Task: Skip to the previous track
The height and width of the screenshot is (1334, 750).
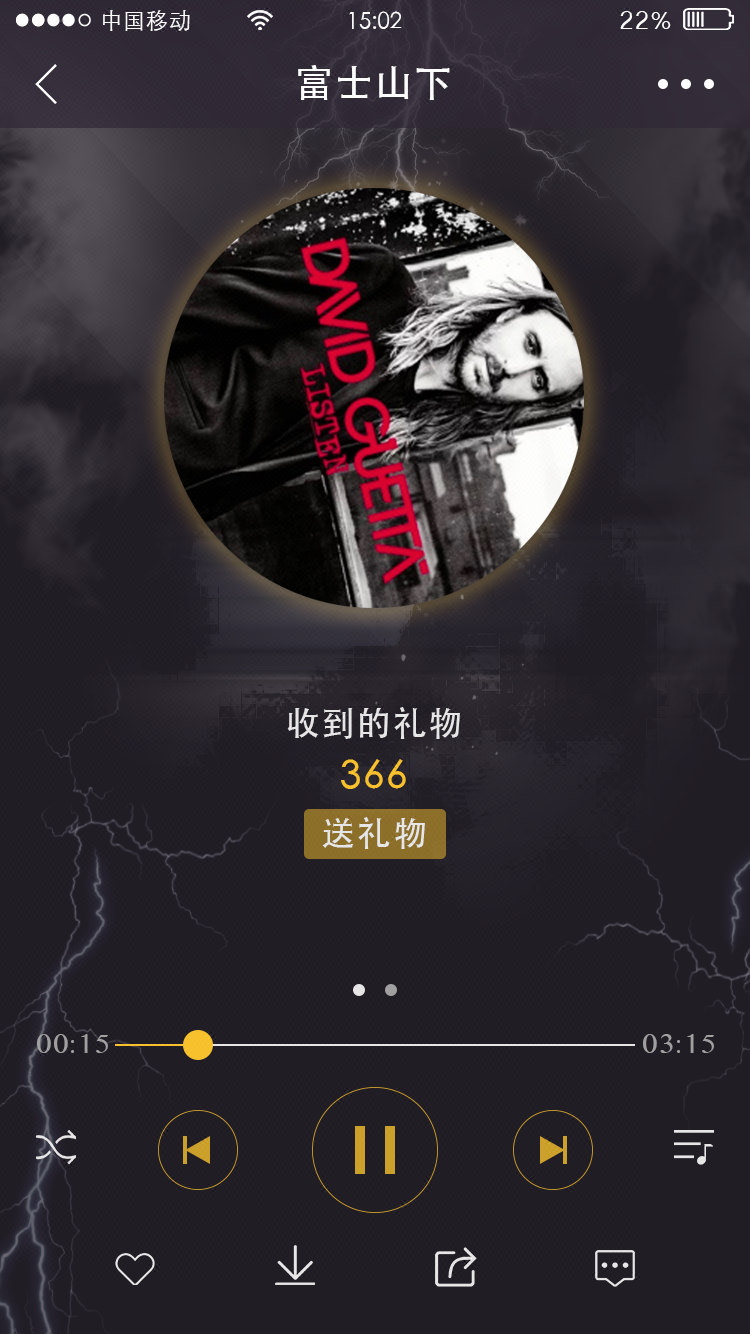Action: pyautogui.click(x=198, y=1150)
